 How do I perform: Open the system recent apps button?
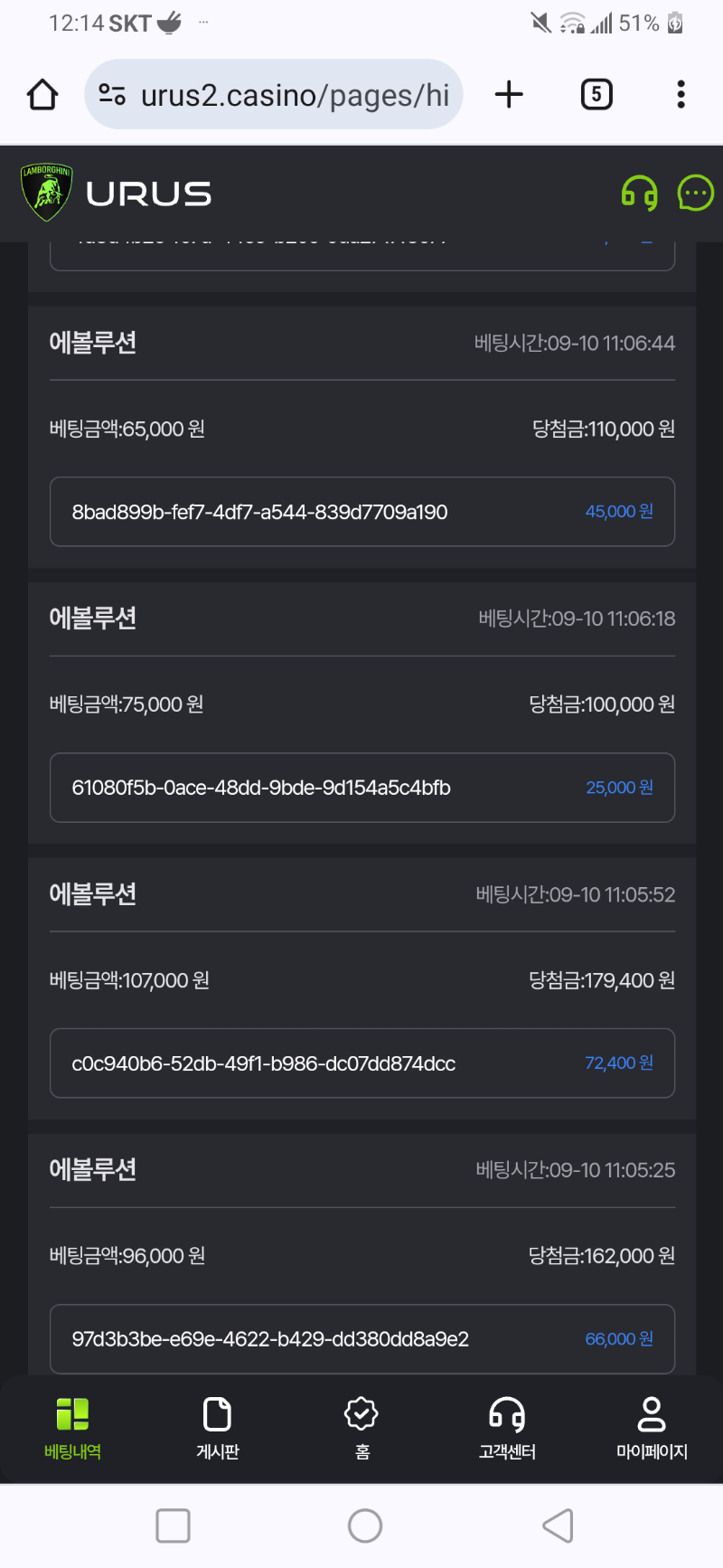pos(173,1525)
